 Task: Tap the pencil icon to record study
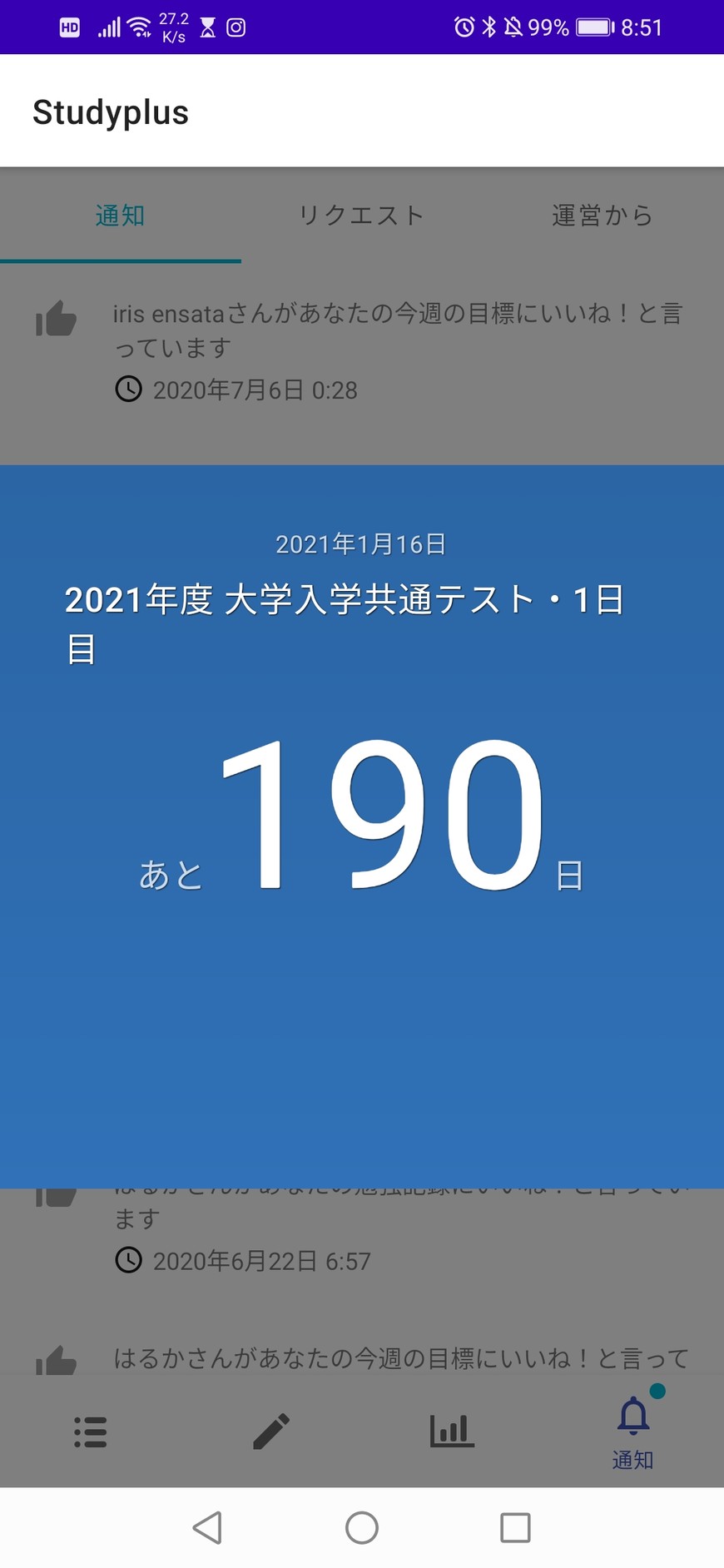pos(271,1432)
